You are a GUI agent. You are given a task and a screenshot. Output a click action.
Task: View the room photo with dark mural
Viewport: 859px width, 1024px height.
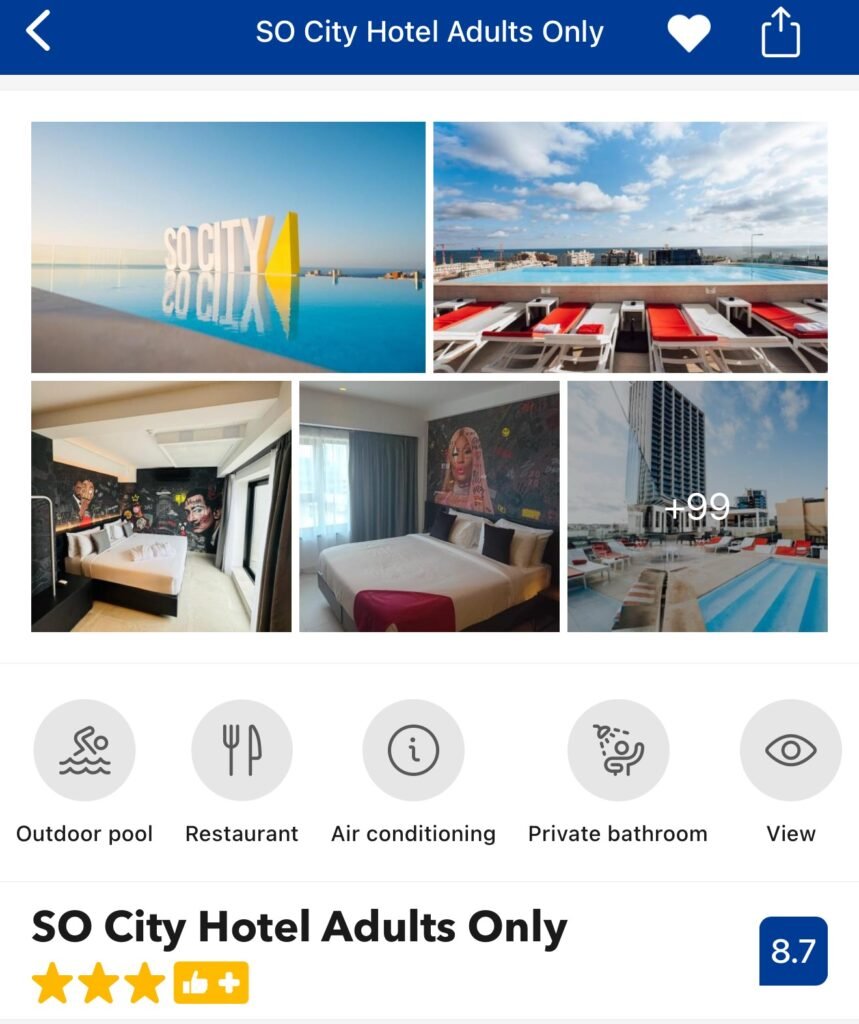(x=161, y=506)
